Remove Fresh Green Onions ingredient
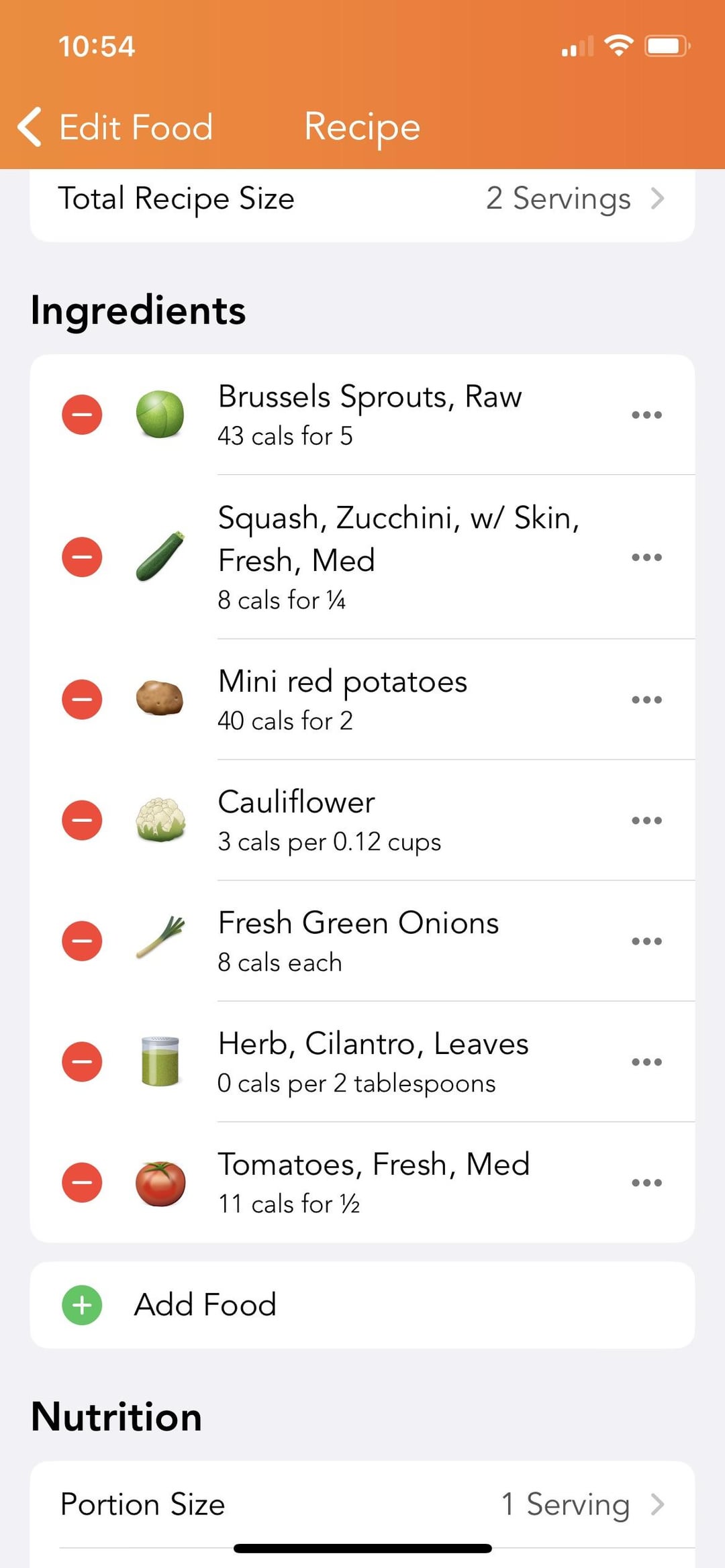725x1568 pixels. tap(82, 941)
